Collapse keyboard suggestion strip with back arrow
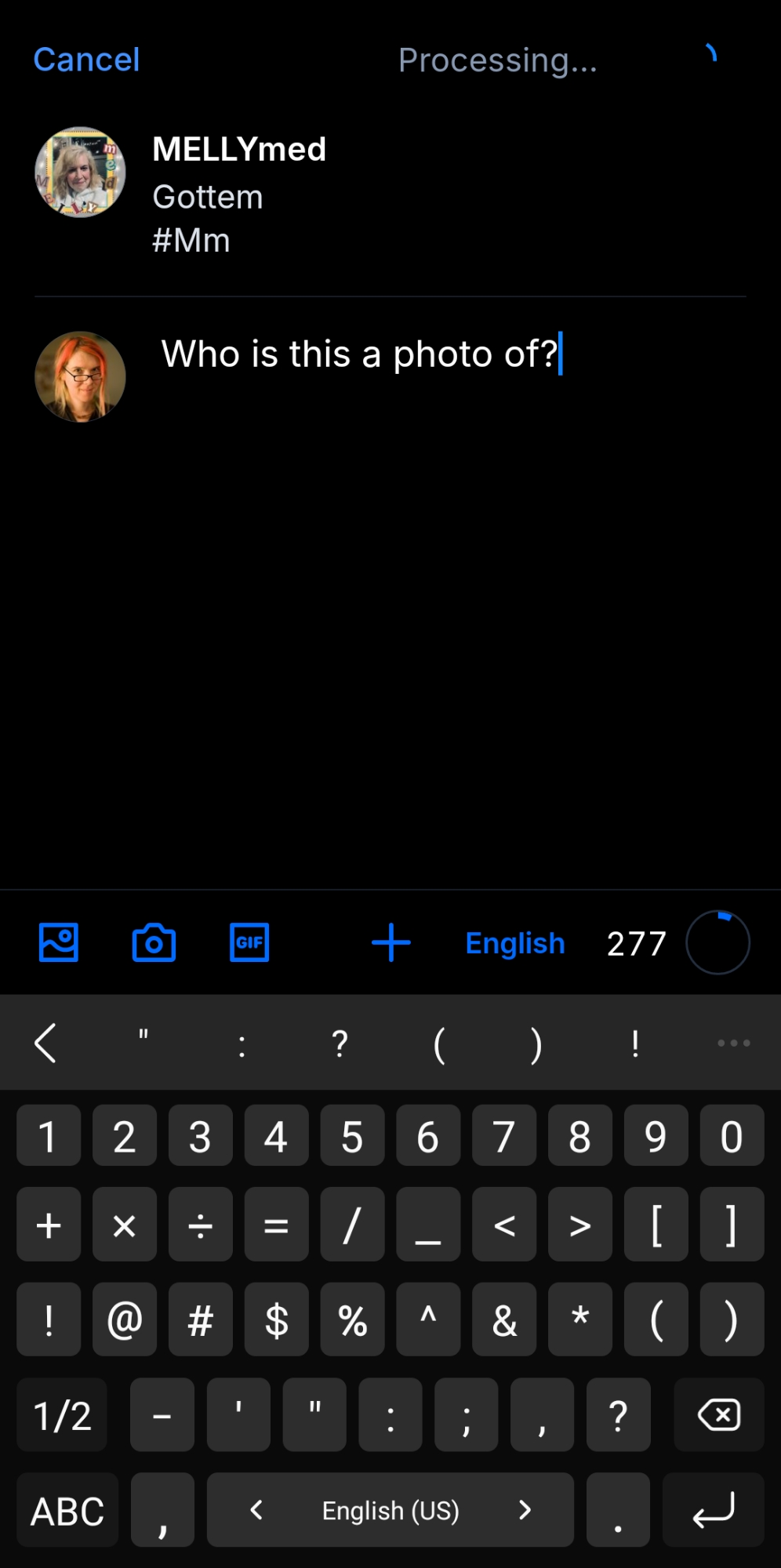 coord(45,1044)
